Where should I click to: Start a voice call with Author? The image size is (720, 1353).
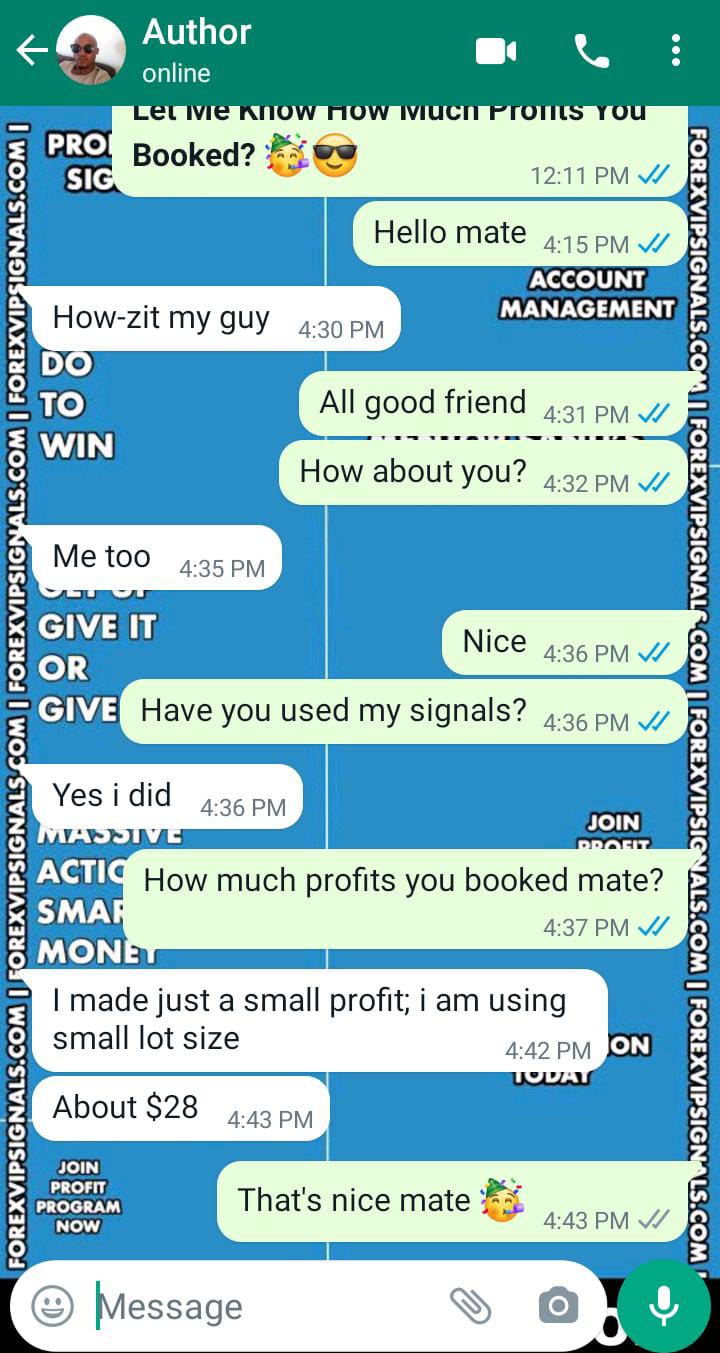591,51
